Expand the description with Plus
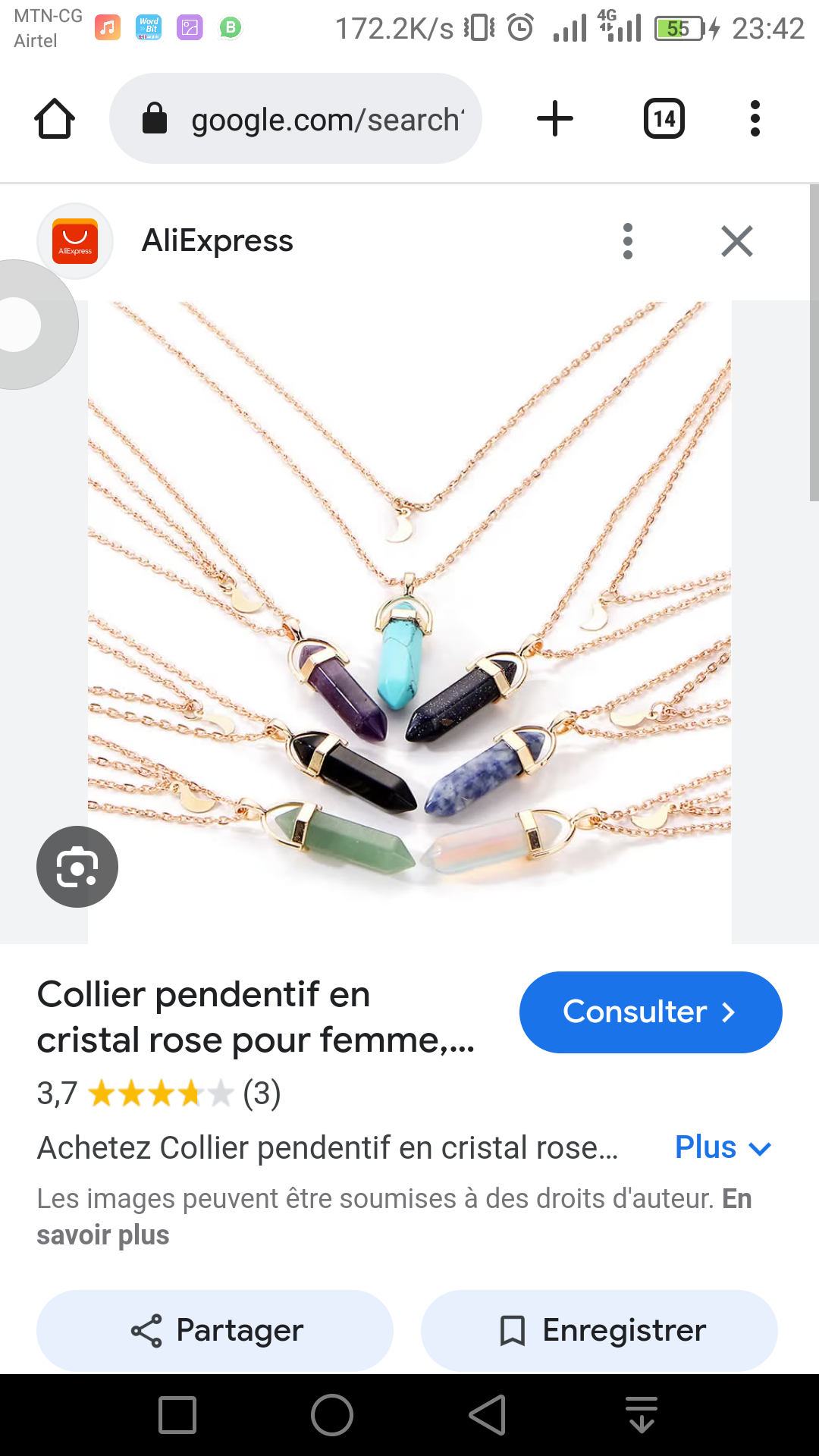819x1456 pixels. (x=722, y=1147)
